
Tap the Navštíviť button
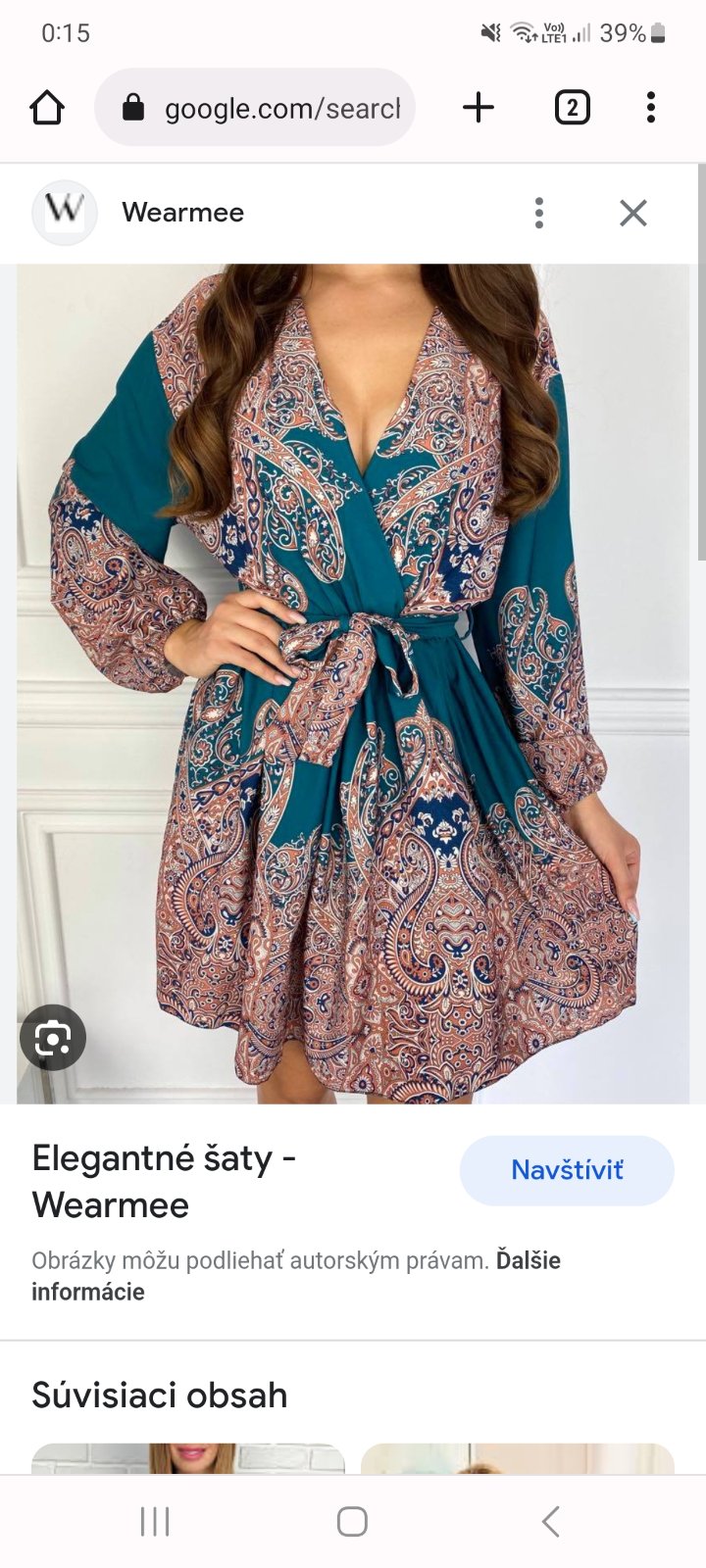click(567, 1170)
